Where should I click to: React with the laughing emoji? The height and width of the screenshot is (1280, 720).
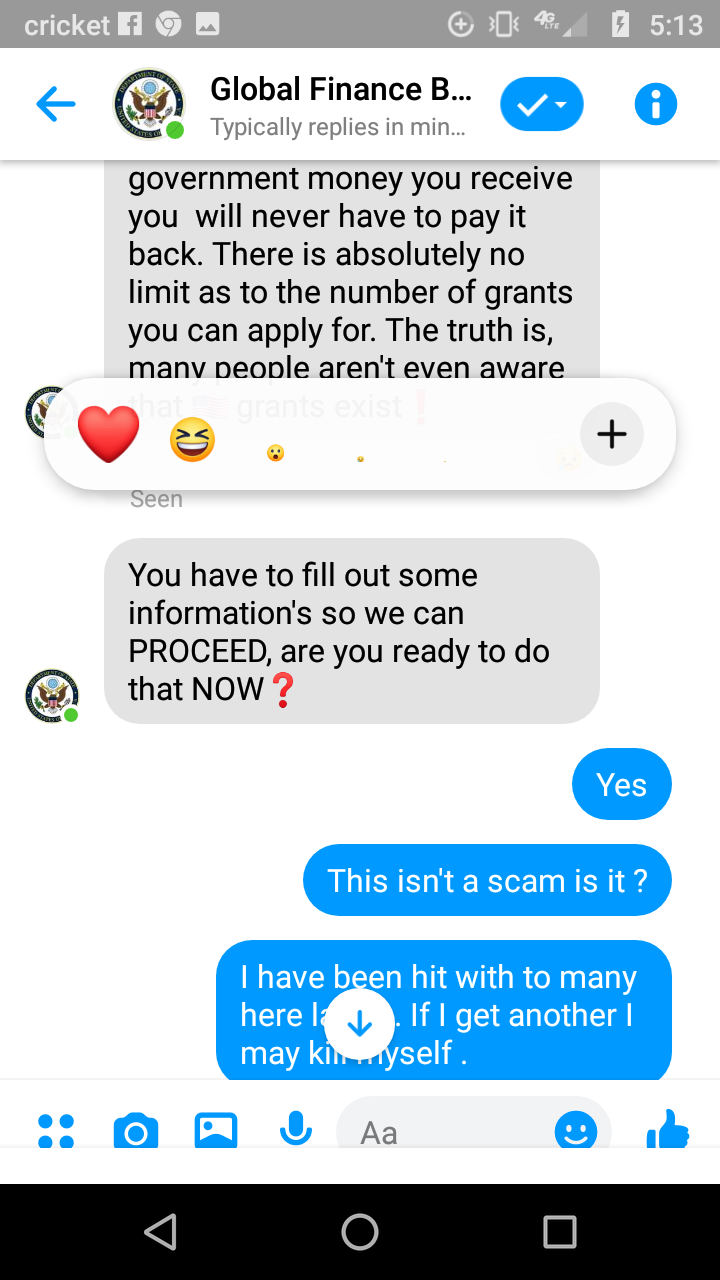point(192,439)
